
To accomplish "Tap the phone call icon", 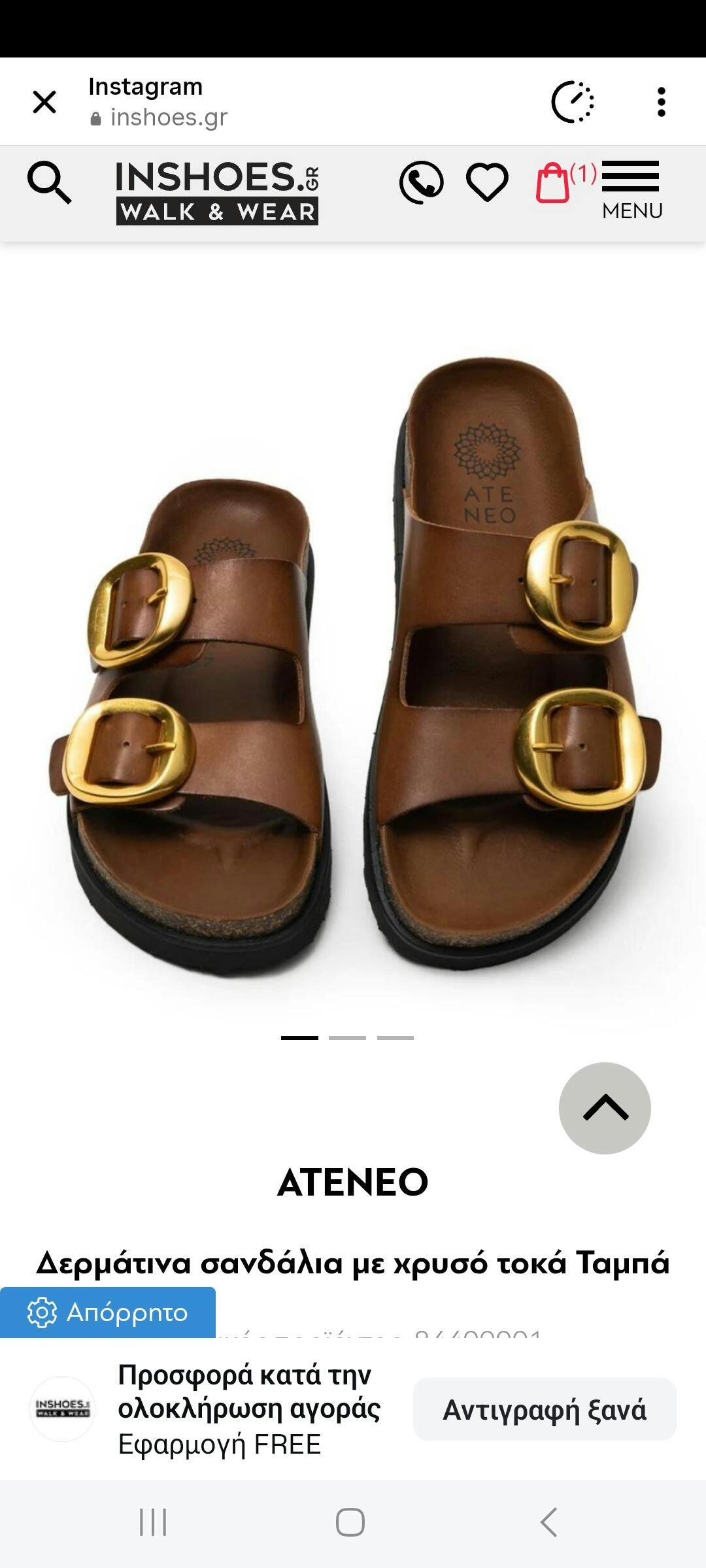I will (x=421, y=182).
